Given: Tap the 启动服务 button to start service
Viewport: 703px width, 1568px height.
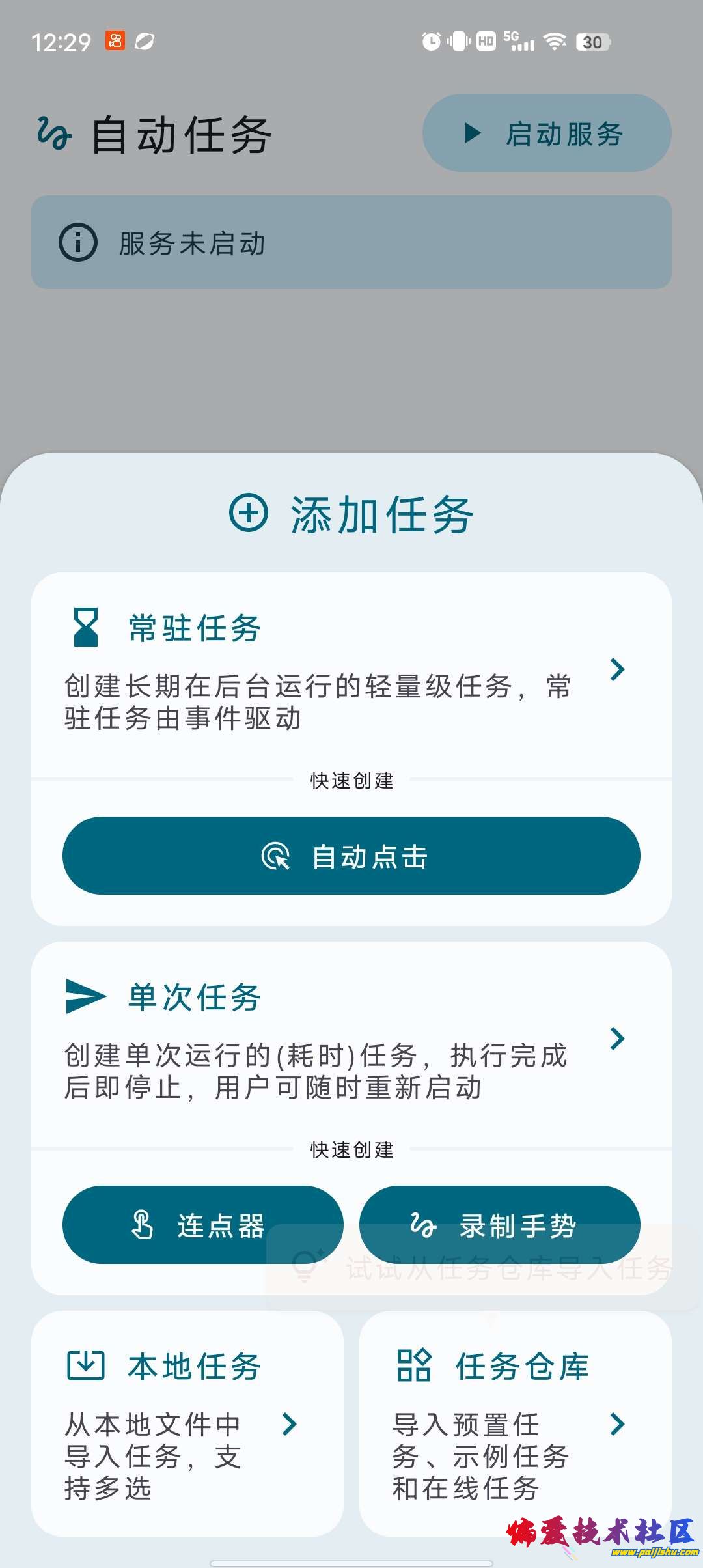Looking at the screenshot, I should [x=547, y=133].
